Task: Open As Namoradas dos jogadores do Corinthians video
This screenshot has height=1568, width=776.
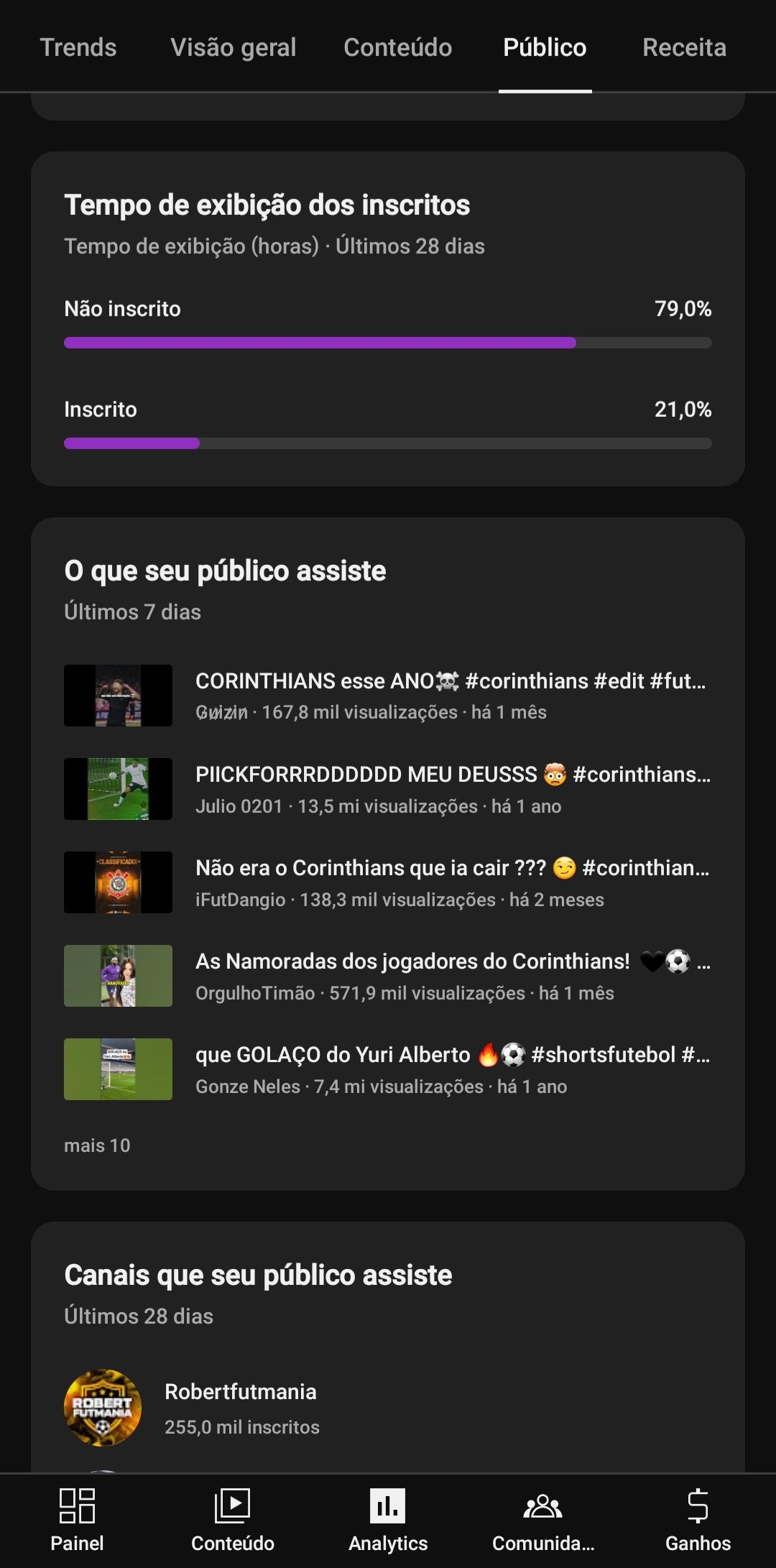Action: [x=388, y=976]
